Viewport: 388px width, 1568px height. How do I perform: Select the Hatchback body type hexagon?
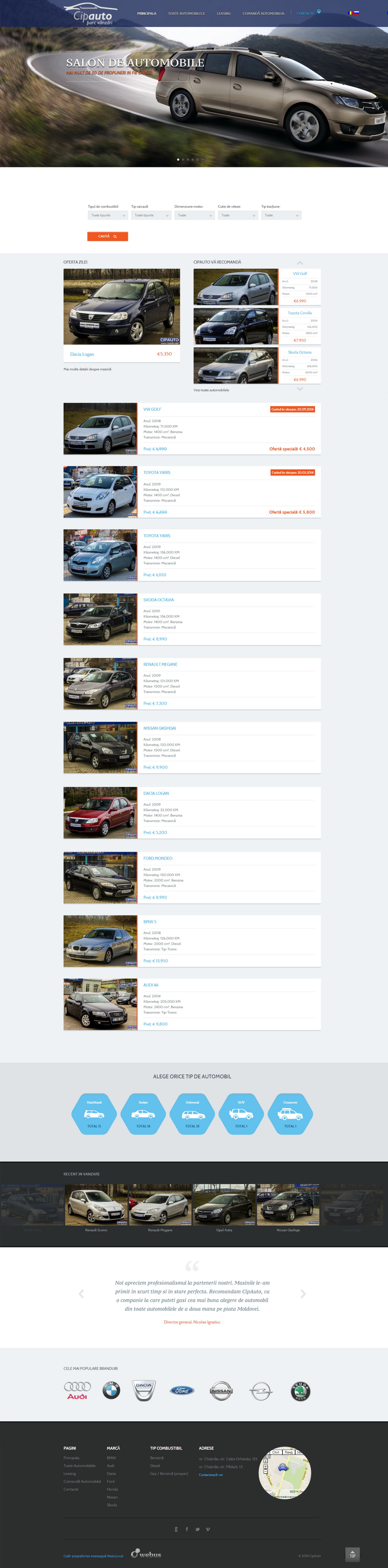[x=94, y=1115]
